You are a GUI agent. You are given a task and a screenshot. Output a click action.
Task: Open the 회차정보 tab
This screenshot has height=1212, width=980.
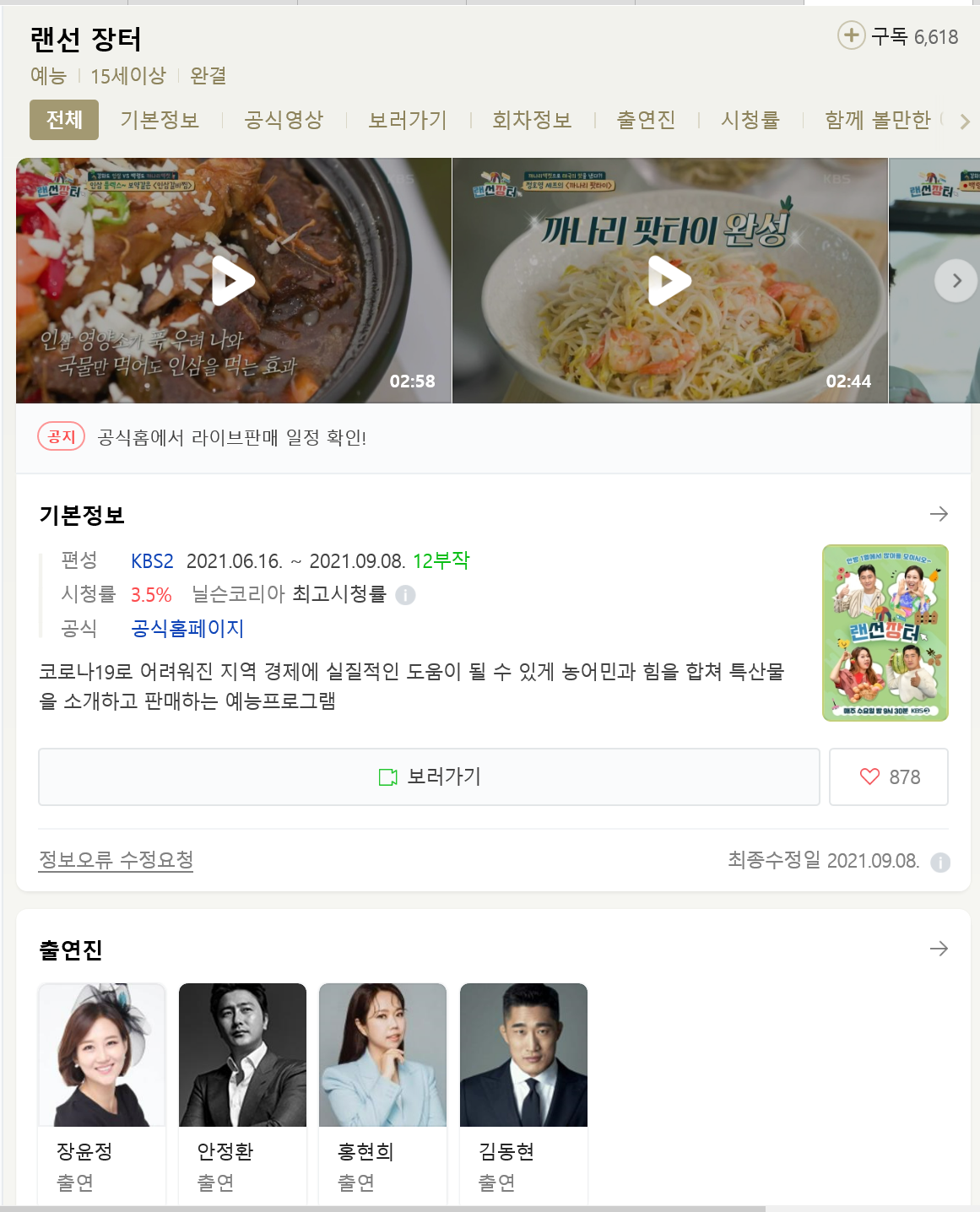point(532,120)
